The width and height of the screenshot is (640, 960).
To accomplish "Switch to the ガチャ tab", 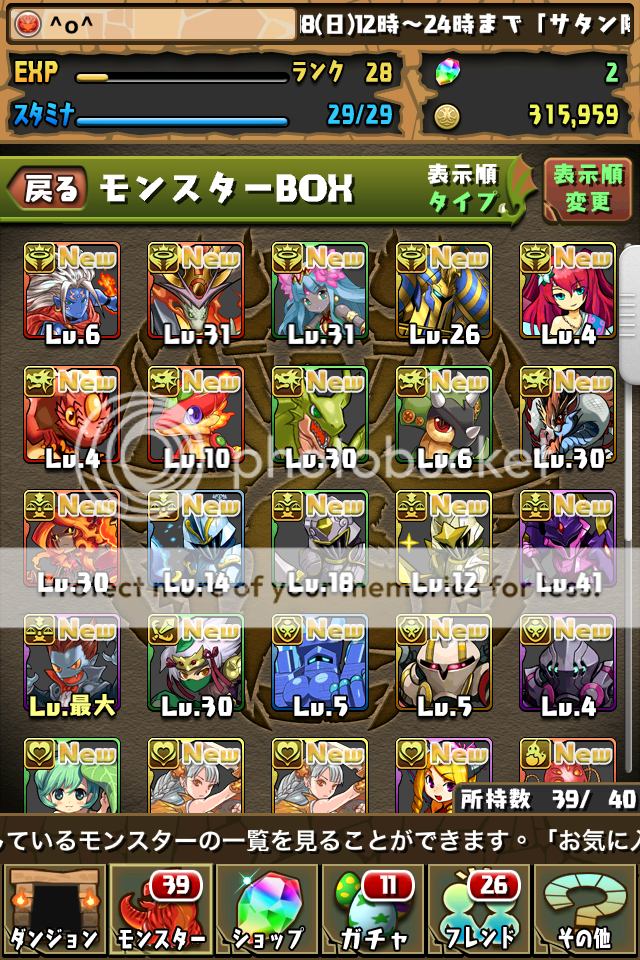I will click(x=373, y=908).
